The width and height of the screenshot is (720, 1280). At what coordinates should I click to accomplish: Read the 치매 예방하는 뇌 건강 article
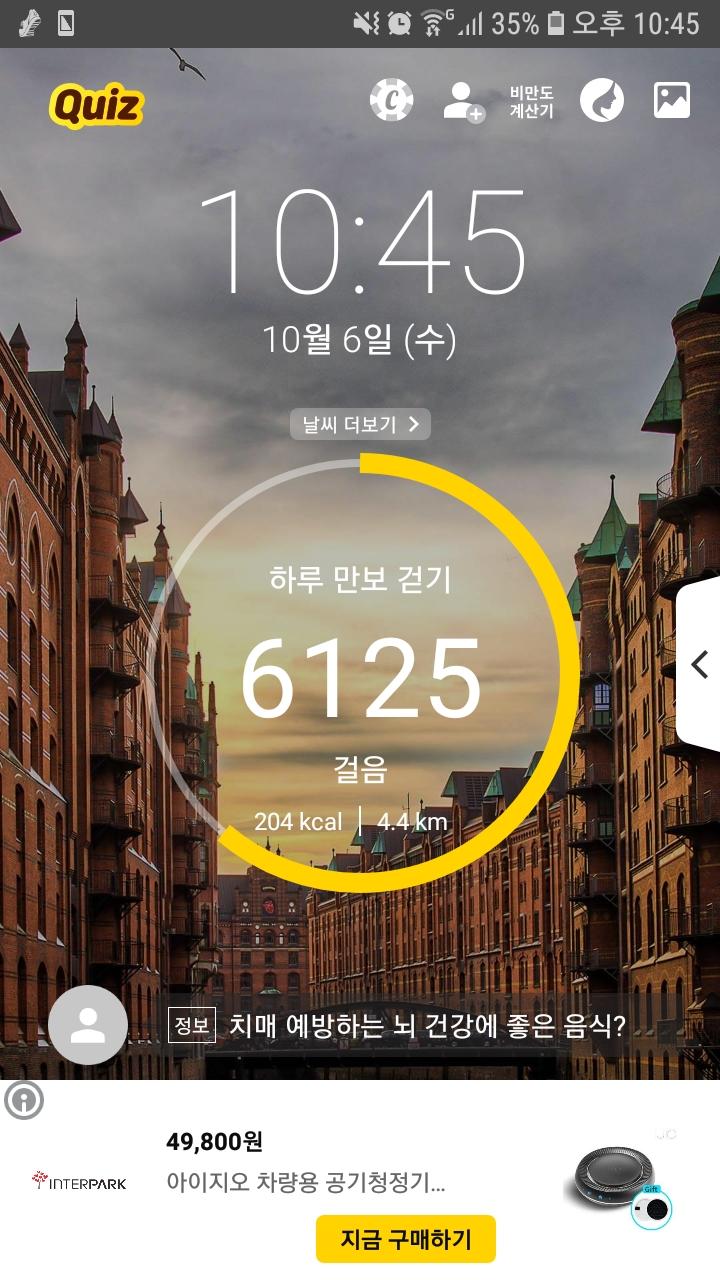point(427,1026)
